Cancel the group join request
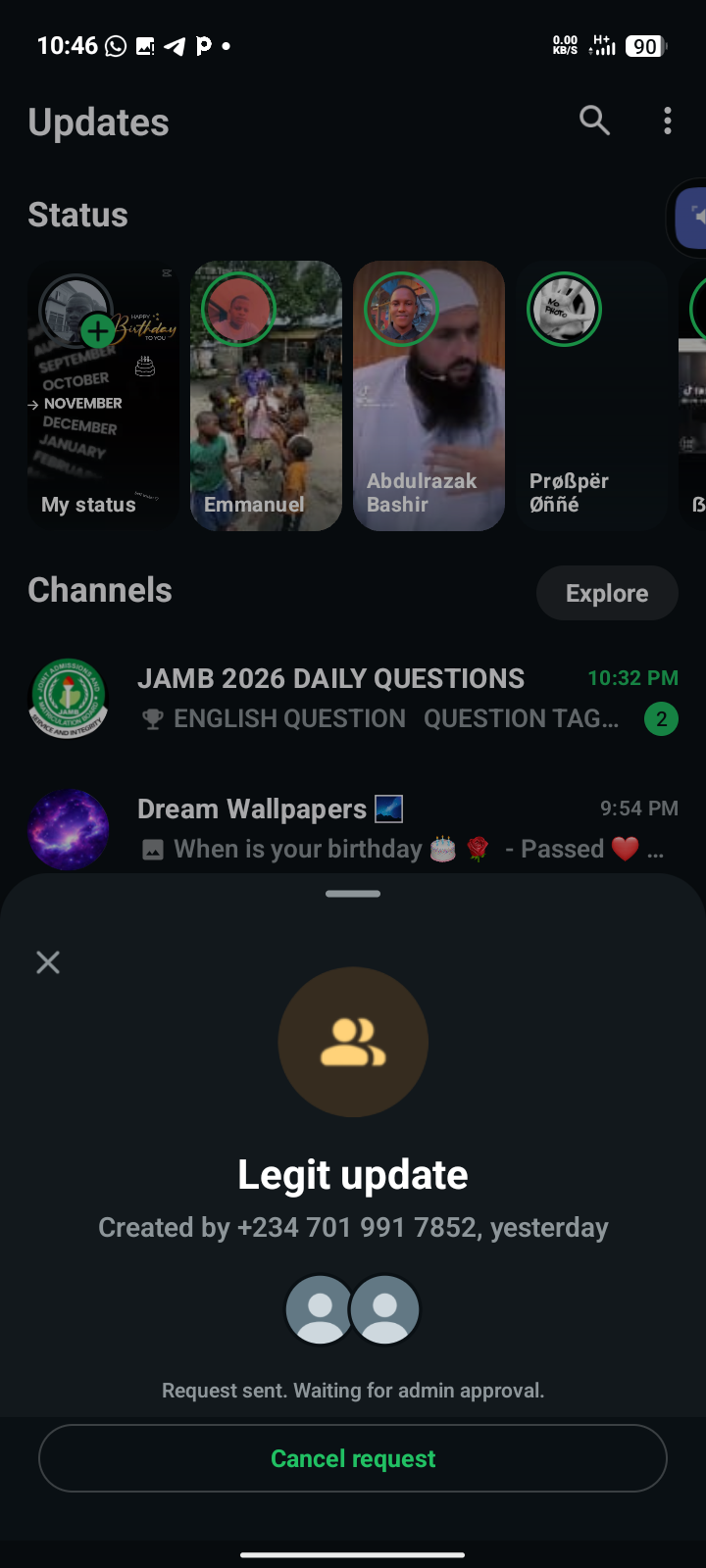 pyautogui.click(x=353, y=1458)
